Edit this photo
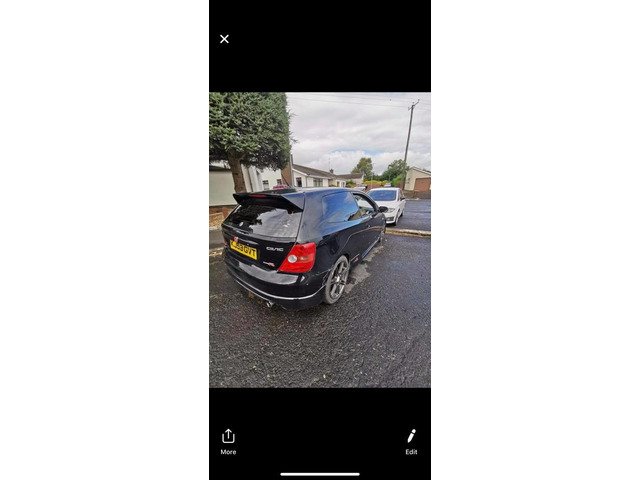 [x=411, y=440]
